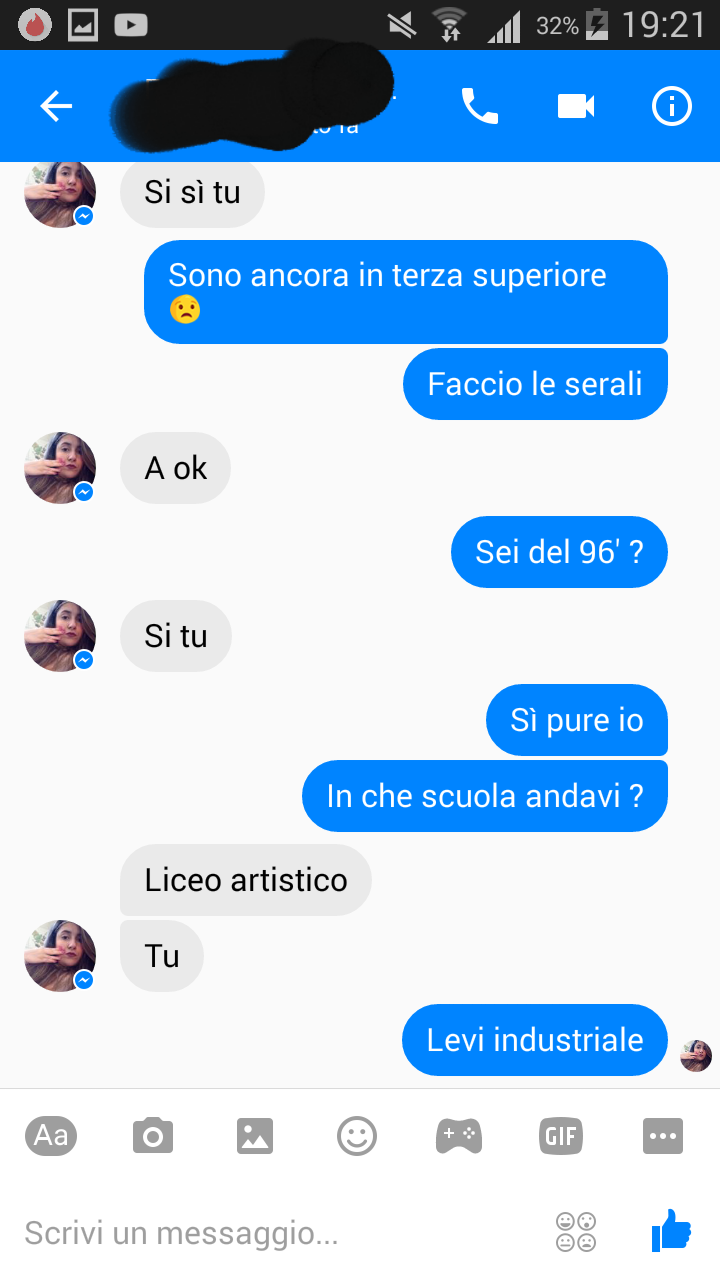The image size is (720, 1280).
Task: Open conversation info
Action: (671, 106)
